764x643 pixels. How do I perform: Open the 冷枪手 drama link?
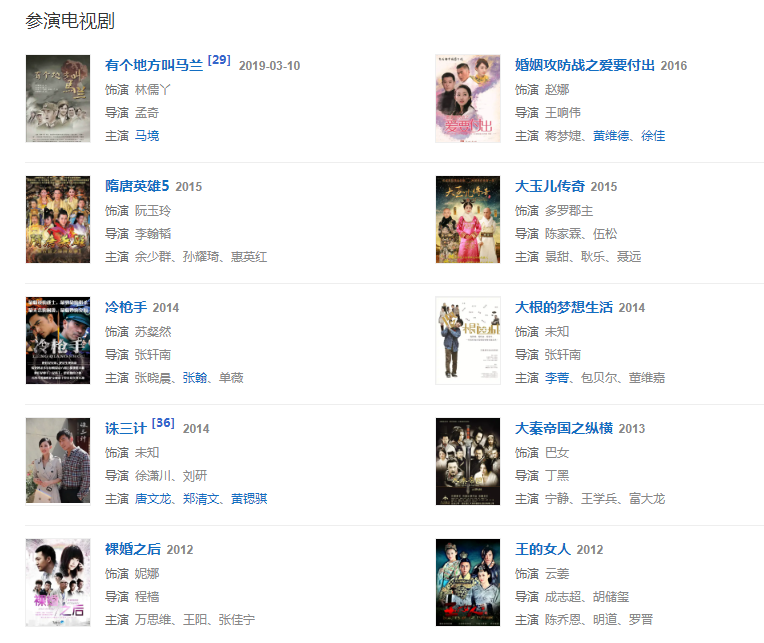pyautogui.click(x=126, y=307)
